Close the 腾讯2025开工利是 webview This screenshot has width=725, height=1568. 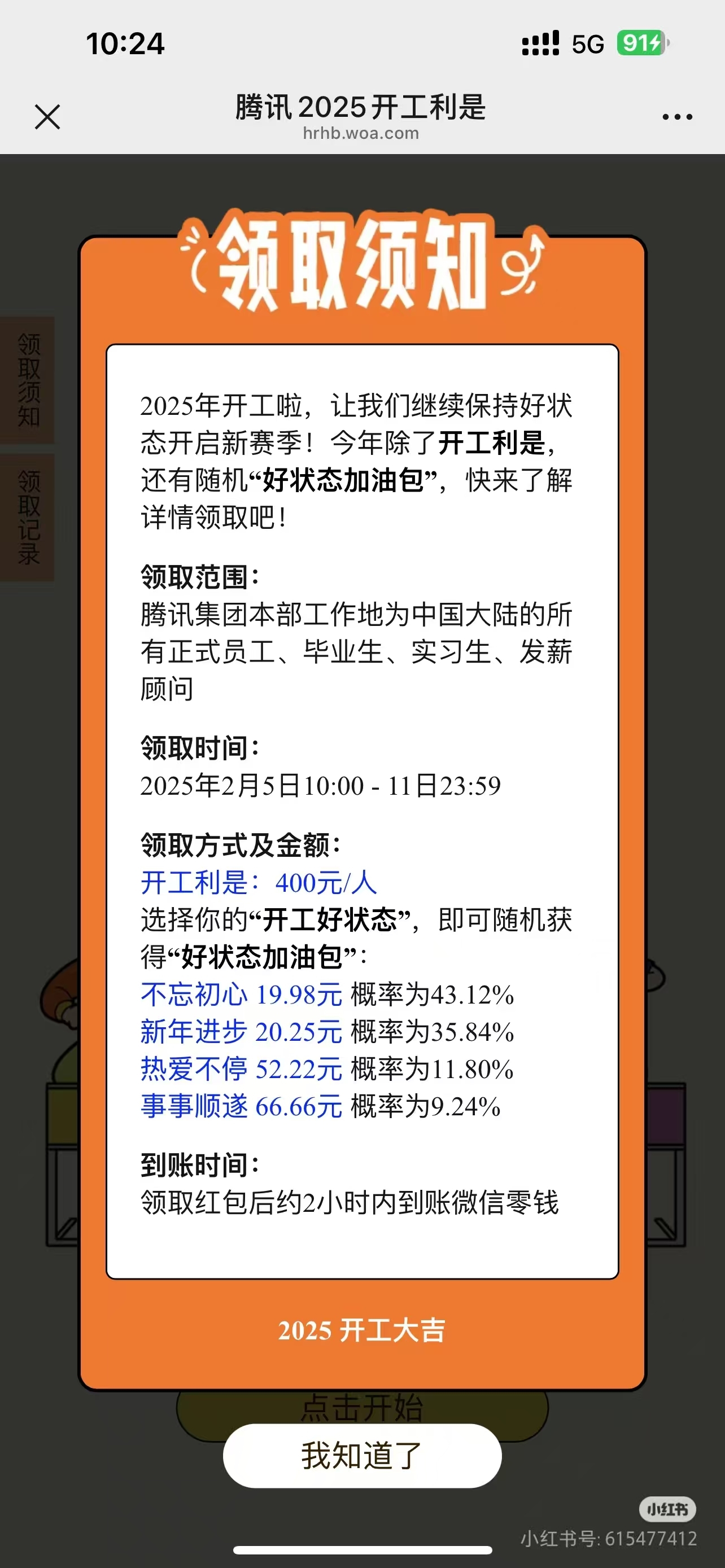pyautogui.click(x=47, y=117)
